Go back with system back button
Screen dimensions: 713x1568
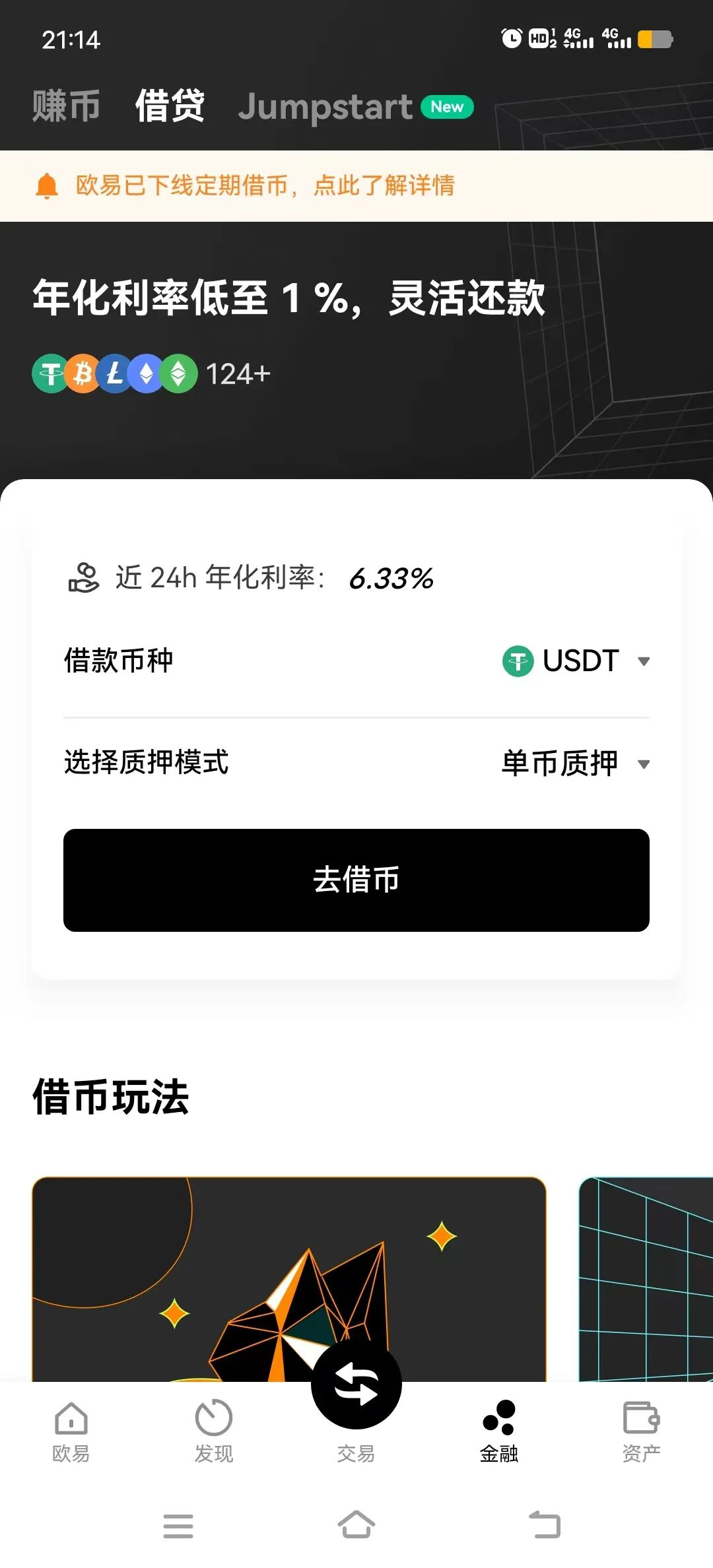point(545,1524)
